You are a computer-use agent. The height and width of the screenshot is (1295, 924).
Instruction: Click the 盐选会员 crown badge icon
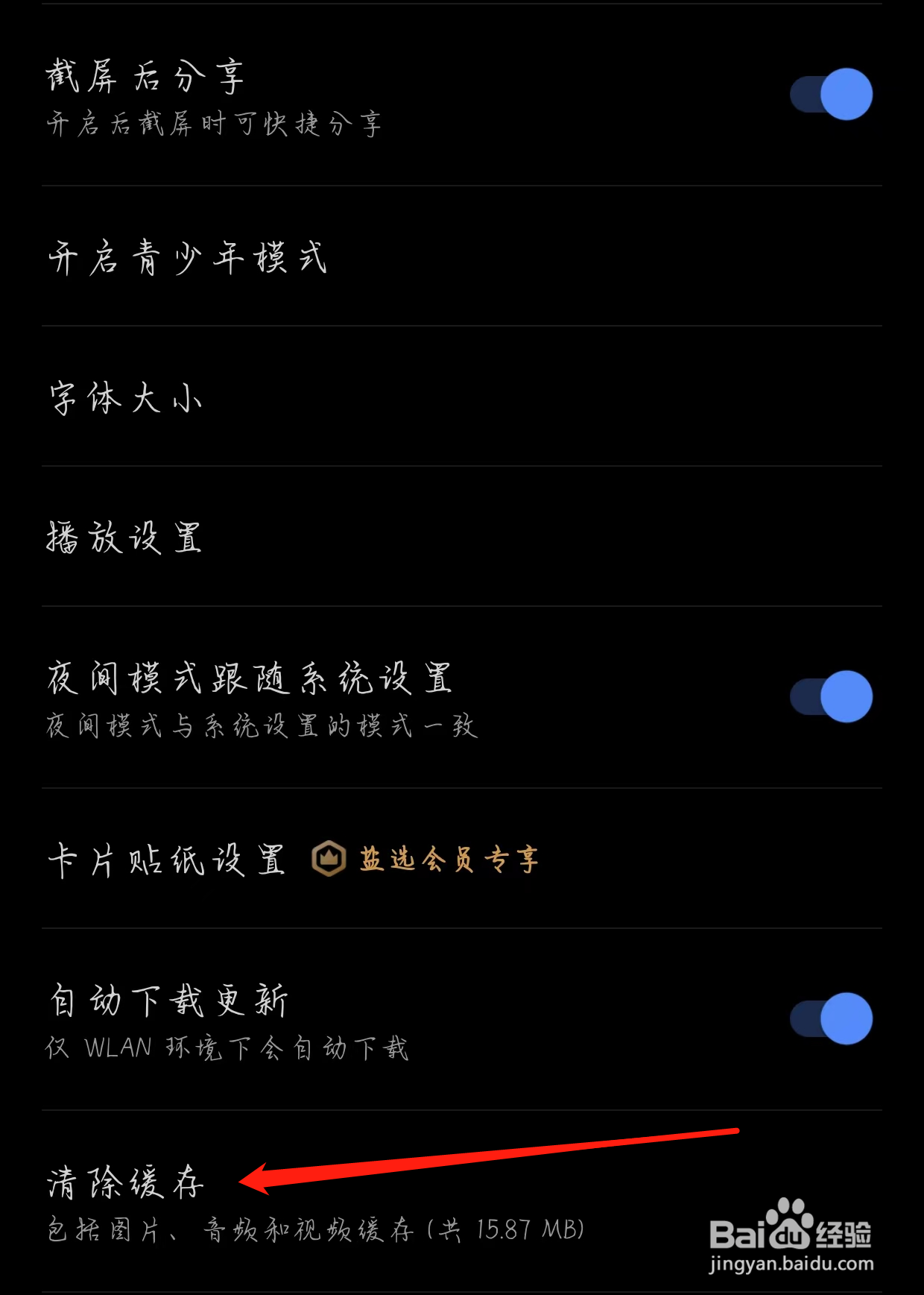(330, 859)
